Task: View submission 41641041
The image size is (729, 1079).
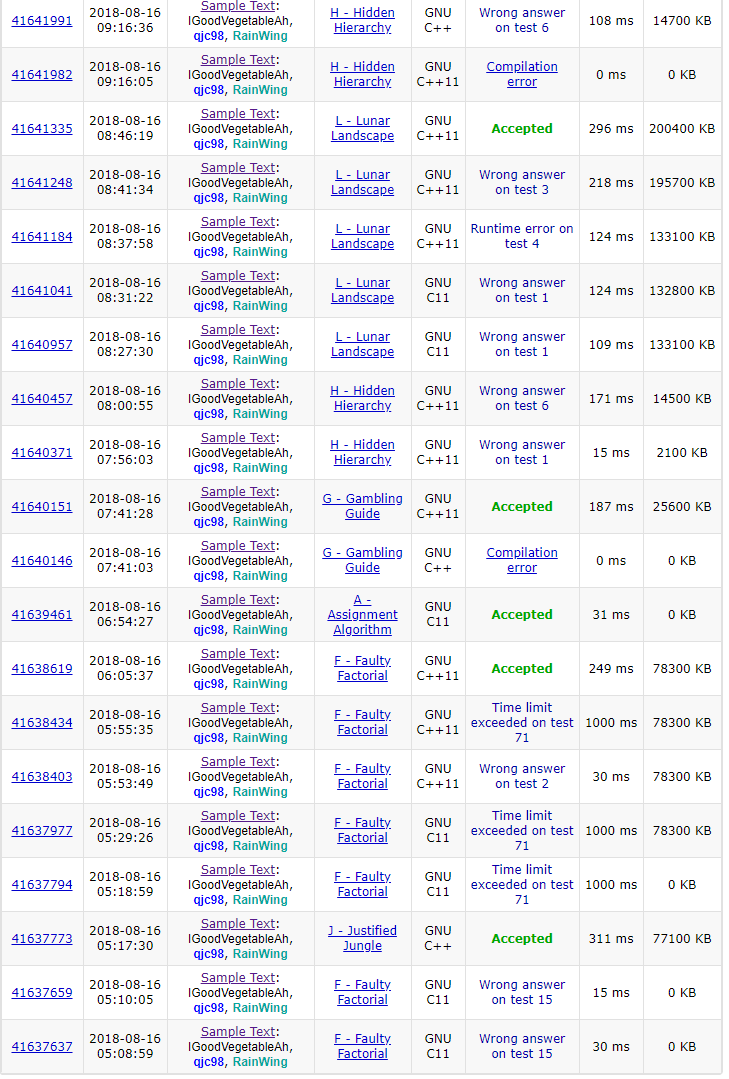Action: (42, 291)
